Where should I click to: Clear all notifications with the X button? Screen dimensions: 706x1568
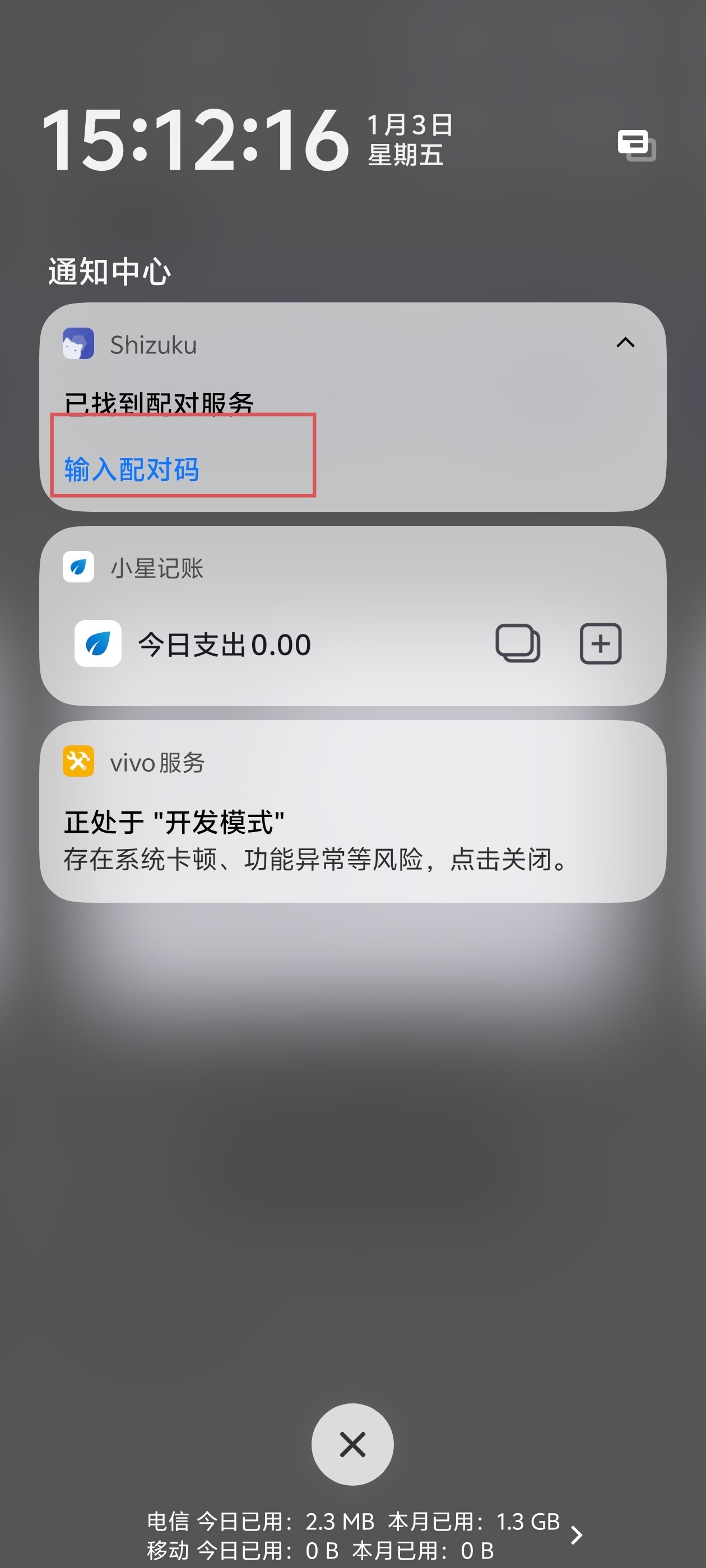(352, 1444)
